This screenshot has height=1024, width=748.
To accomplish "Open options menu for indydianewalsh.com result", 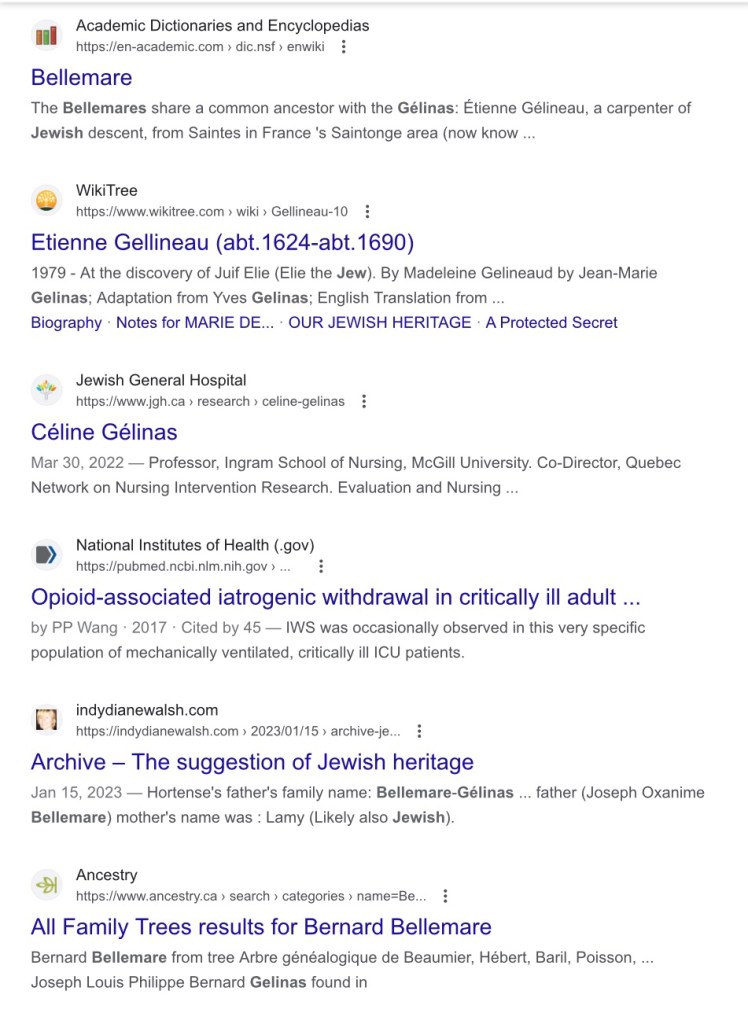I will point(419,731).
